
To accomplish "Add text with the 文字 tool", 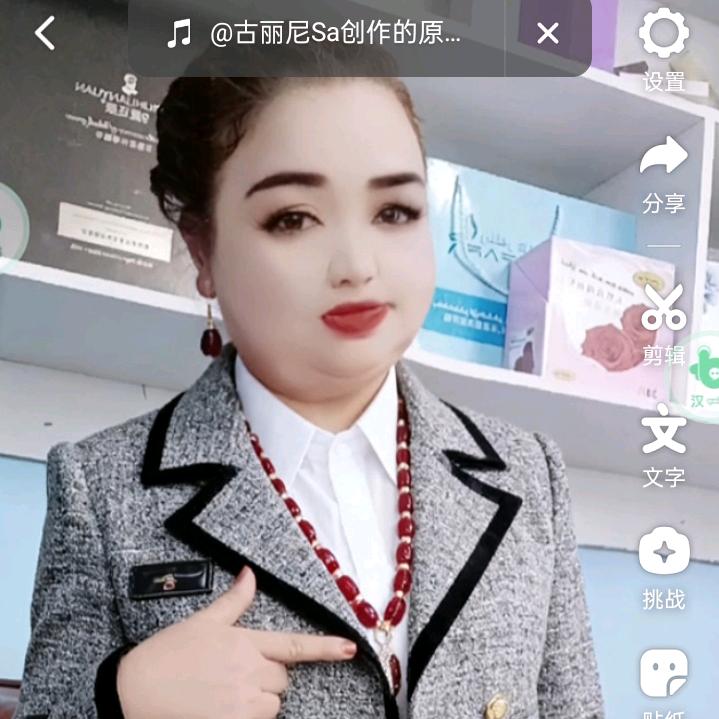I will (664, 445).
